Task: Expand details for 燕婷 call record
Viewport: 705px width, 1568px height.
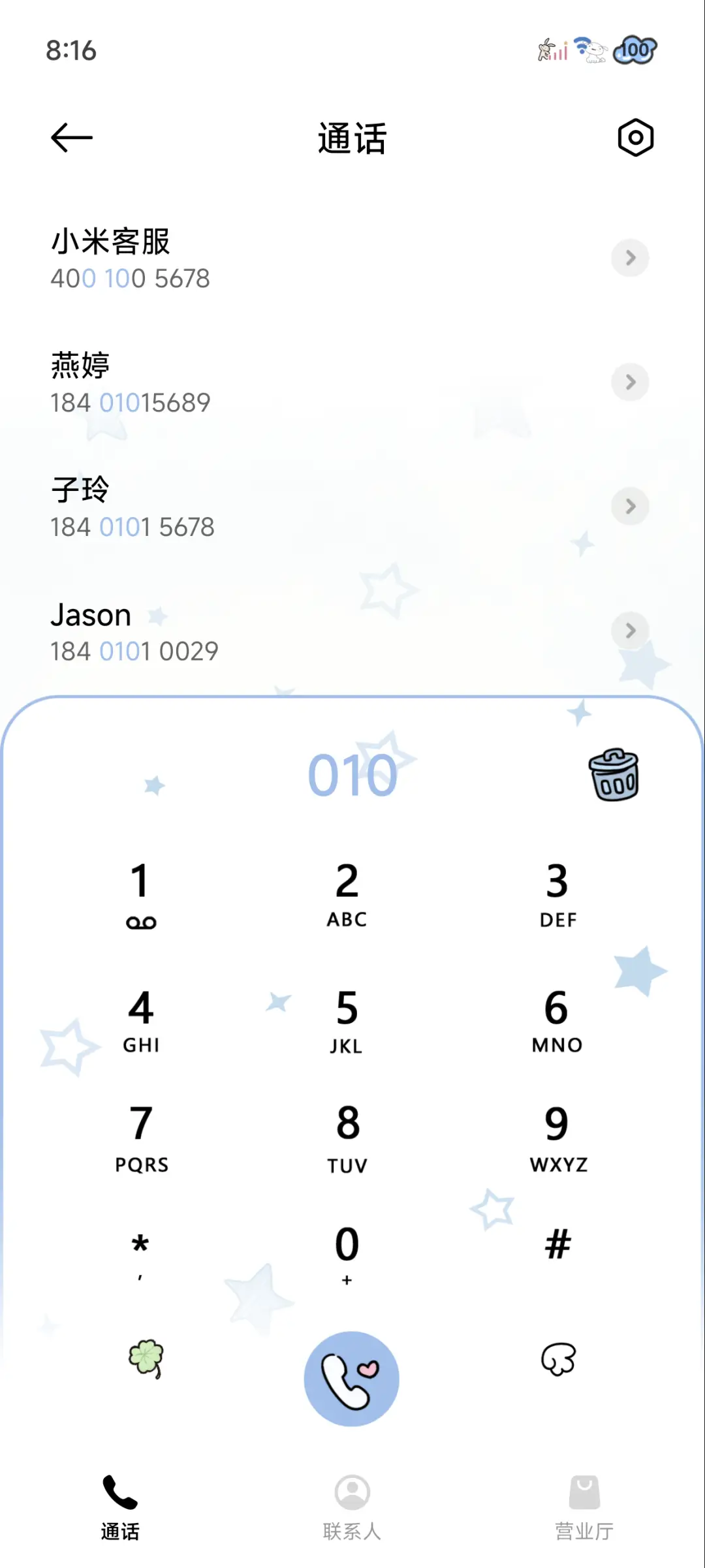Action: coord(629,383)
